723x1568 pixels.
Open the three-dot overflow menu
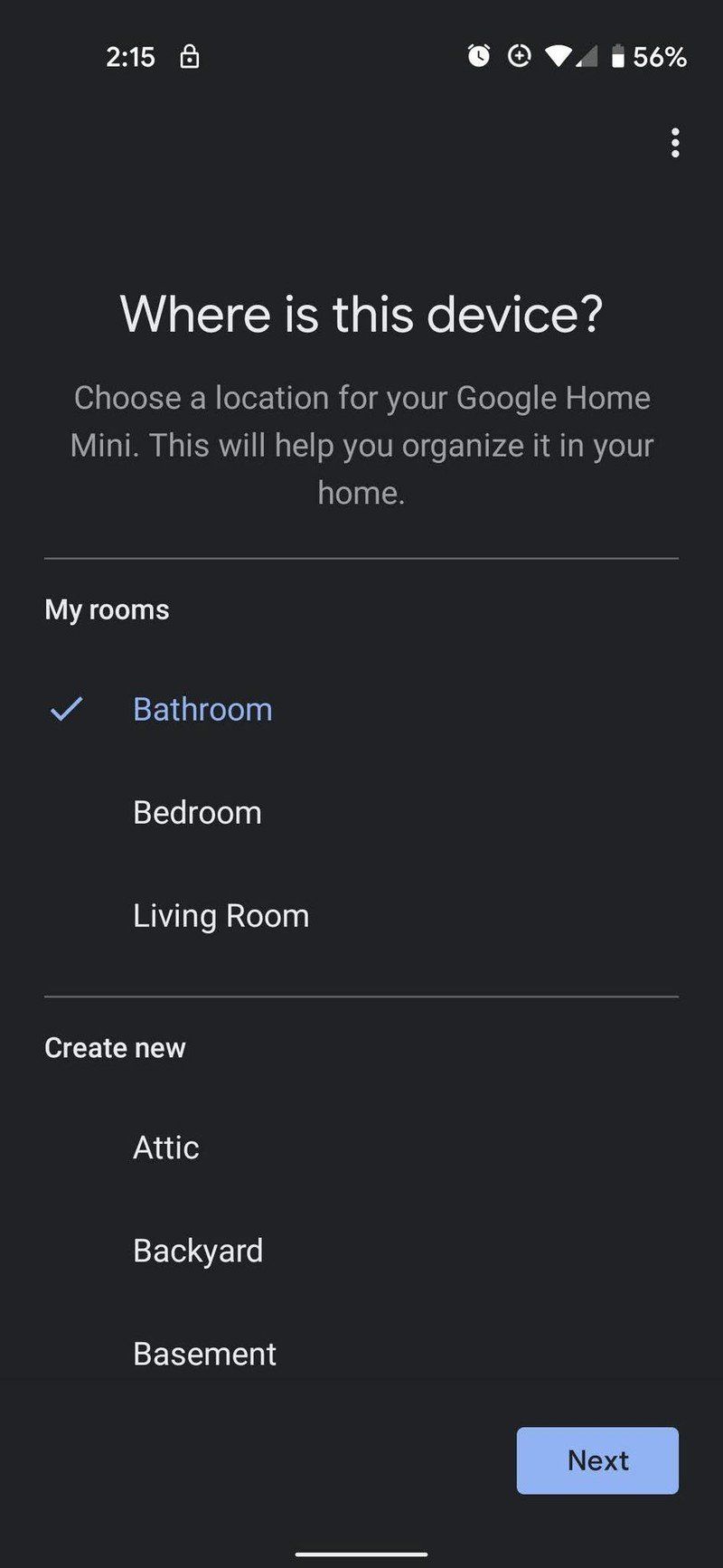click(x=674, y=143)
